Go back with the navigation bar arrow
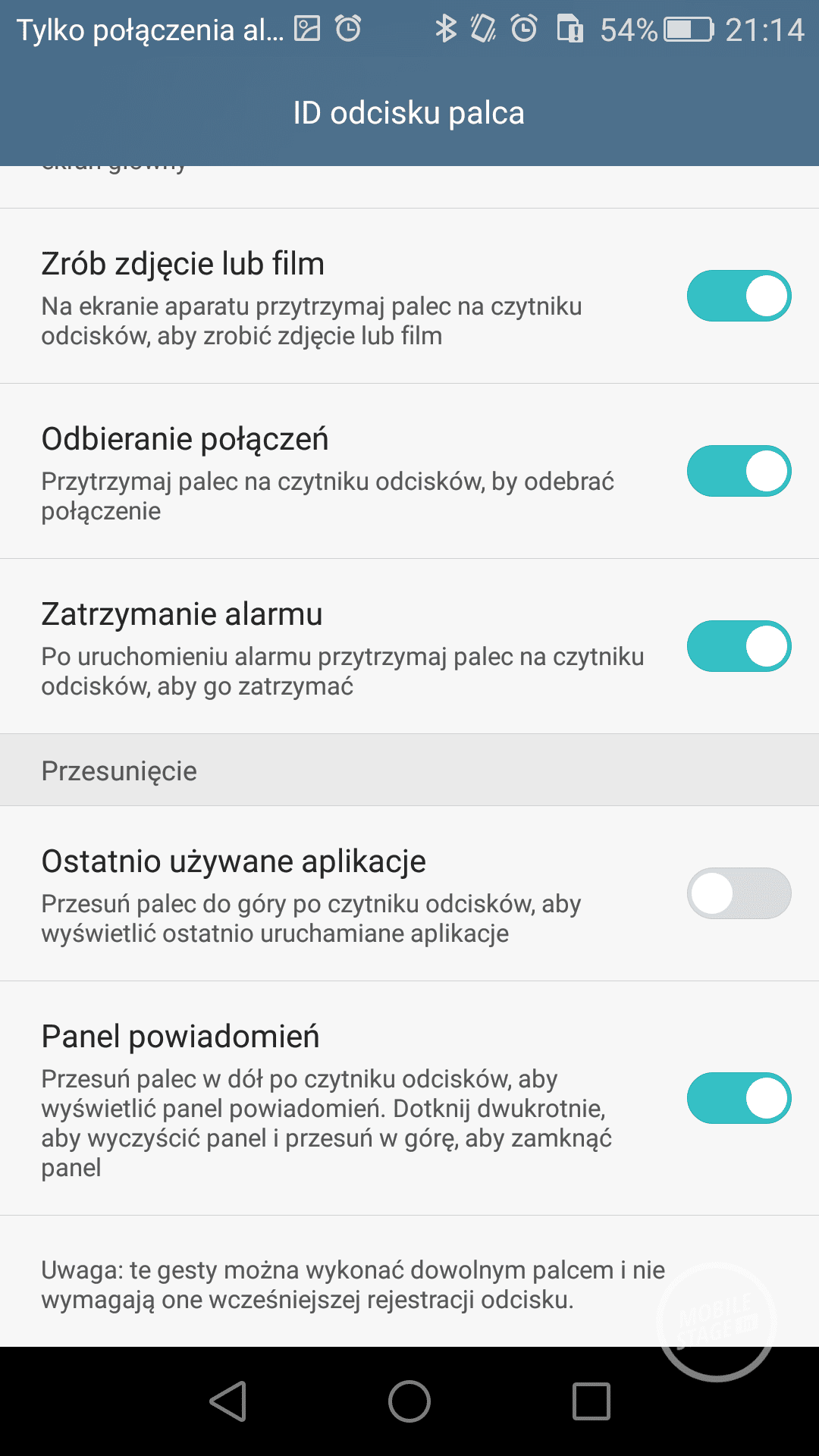This screenshot has height=1456, width=819. click(x=228, y=1401)
